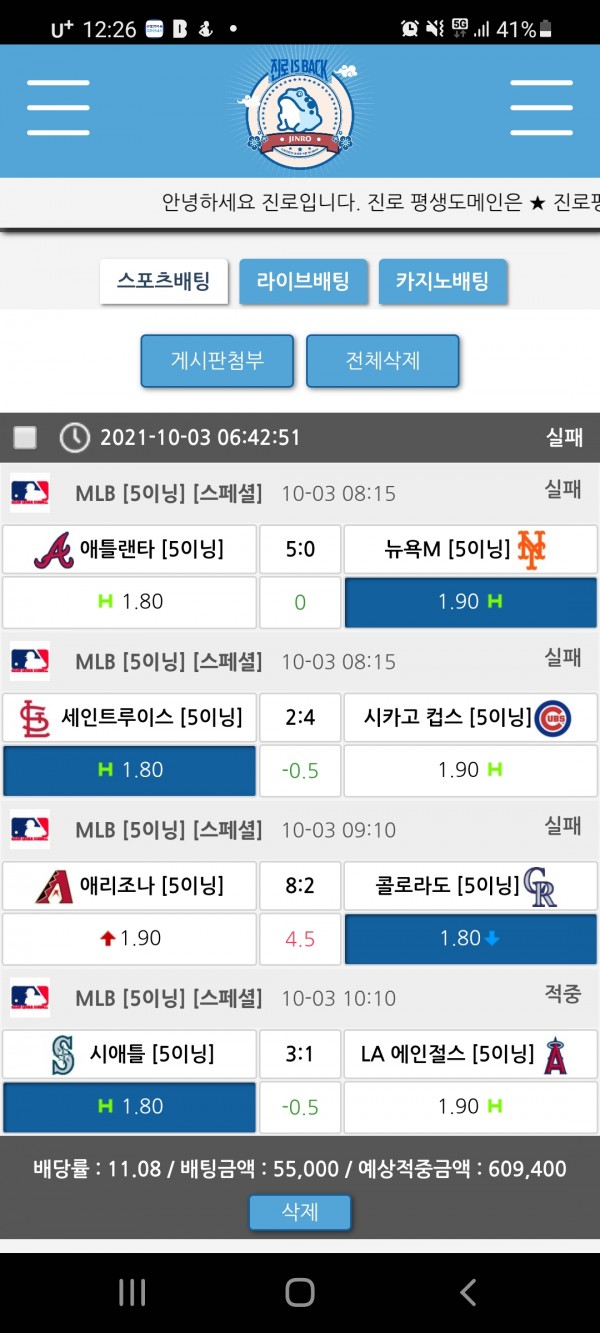Tap the 전체삭제 button
This screenshot has height=1333, width=600.
pos(382,360)
